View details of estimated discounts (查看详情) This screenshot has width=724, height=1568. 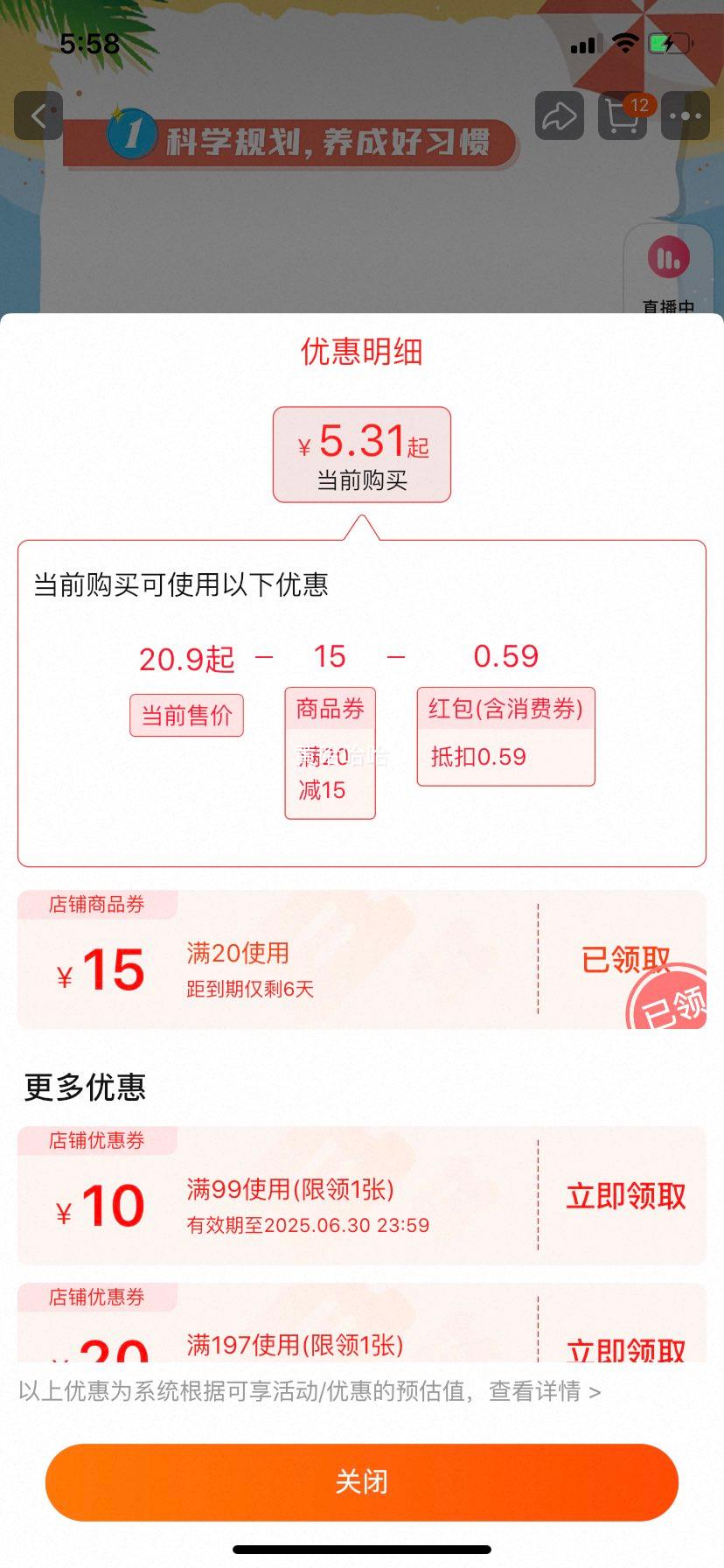click(x=544, y=1391)
